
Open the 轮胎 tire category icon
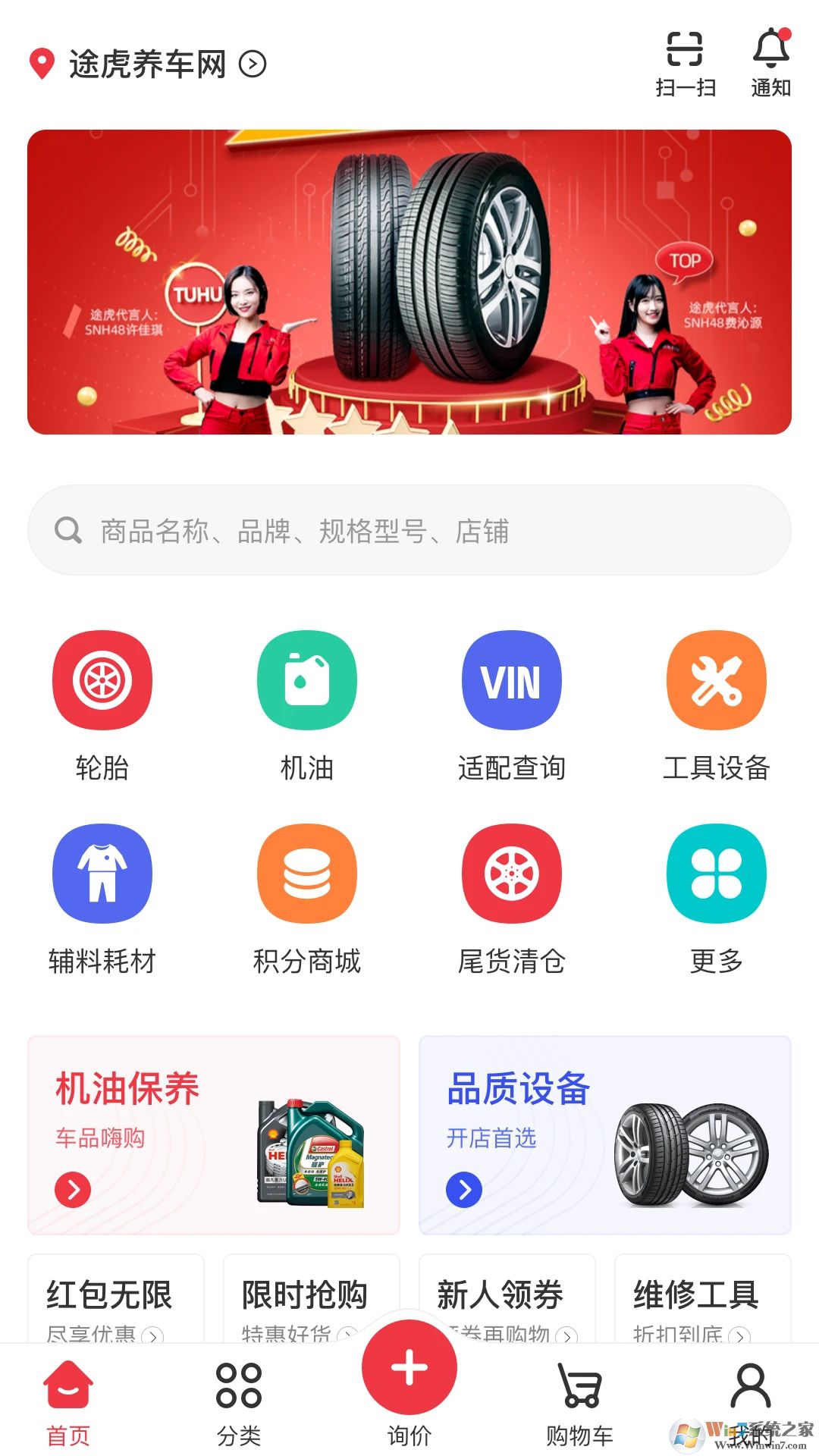click(102, 680)
